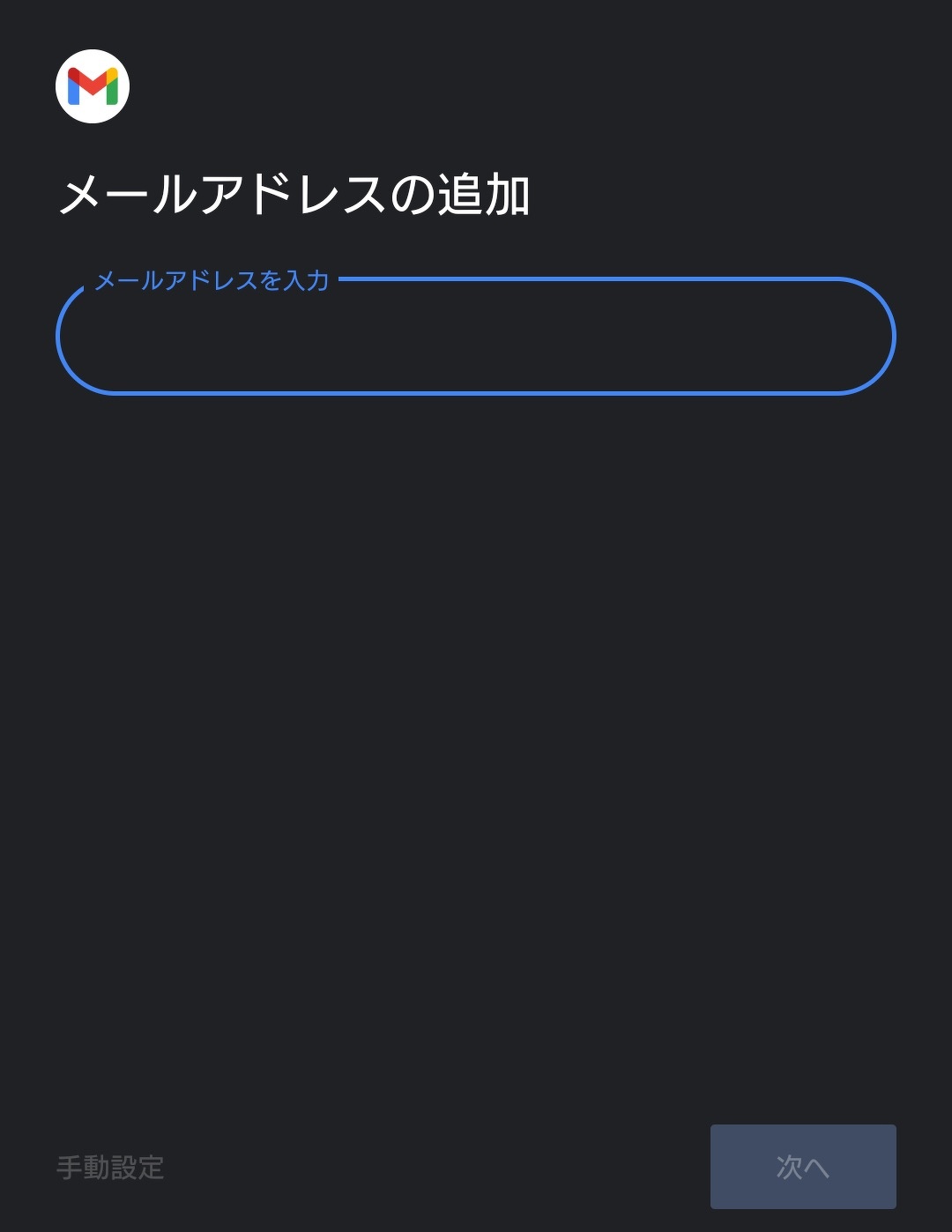Tap the 次へ button
Image resolution: width=952 pixels, height=1232 pixels.
pyautogui.click(x=803, y=1167)
